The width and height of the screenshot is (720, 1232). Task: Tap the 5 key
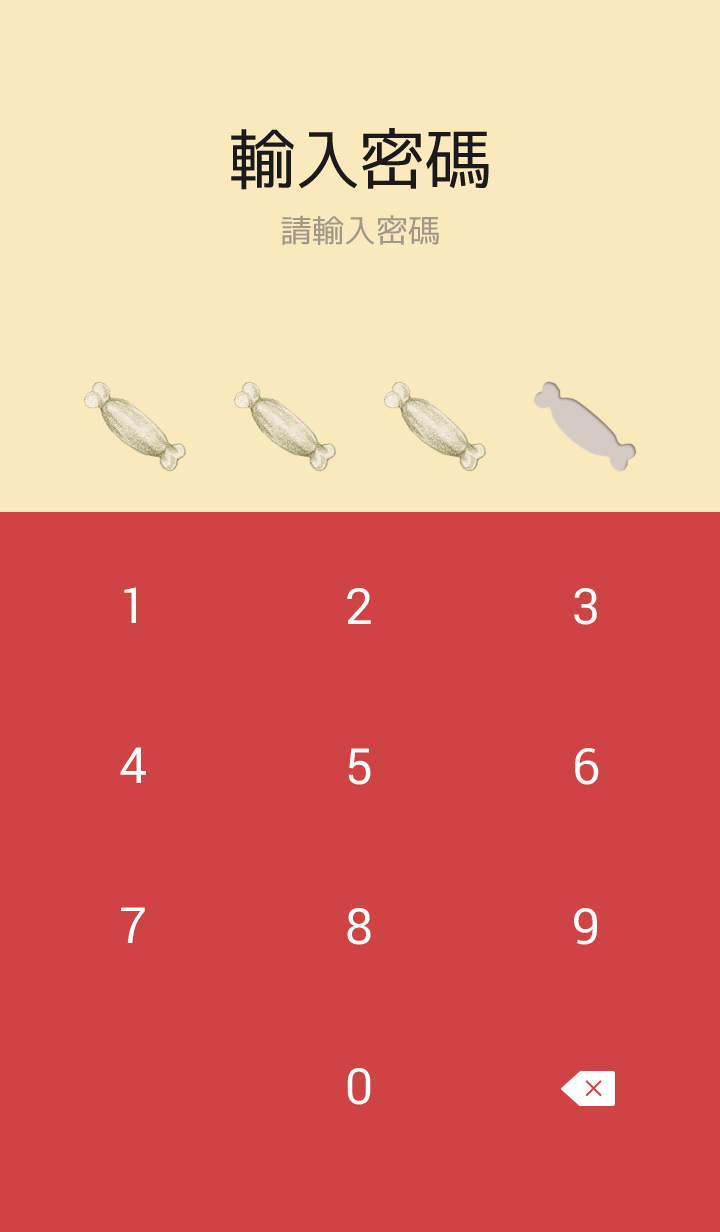point(359,767)
